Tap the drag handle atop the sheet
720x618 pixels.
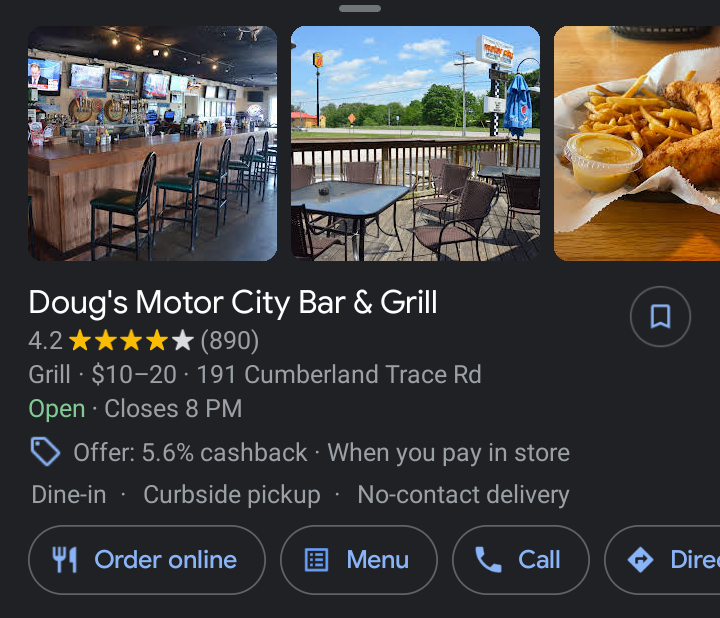(360, 8)
